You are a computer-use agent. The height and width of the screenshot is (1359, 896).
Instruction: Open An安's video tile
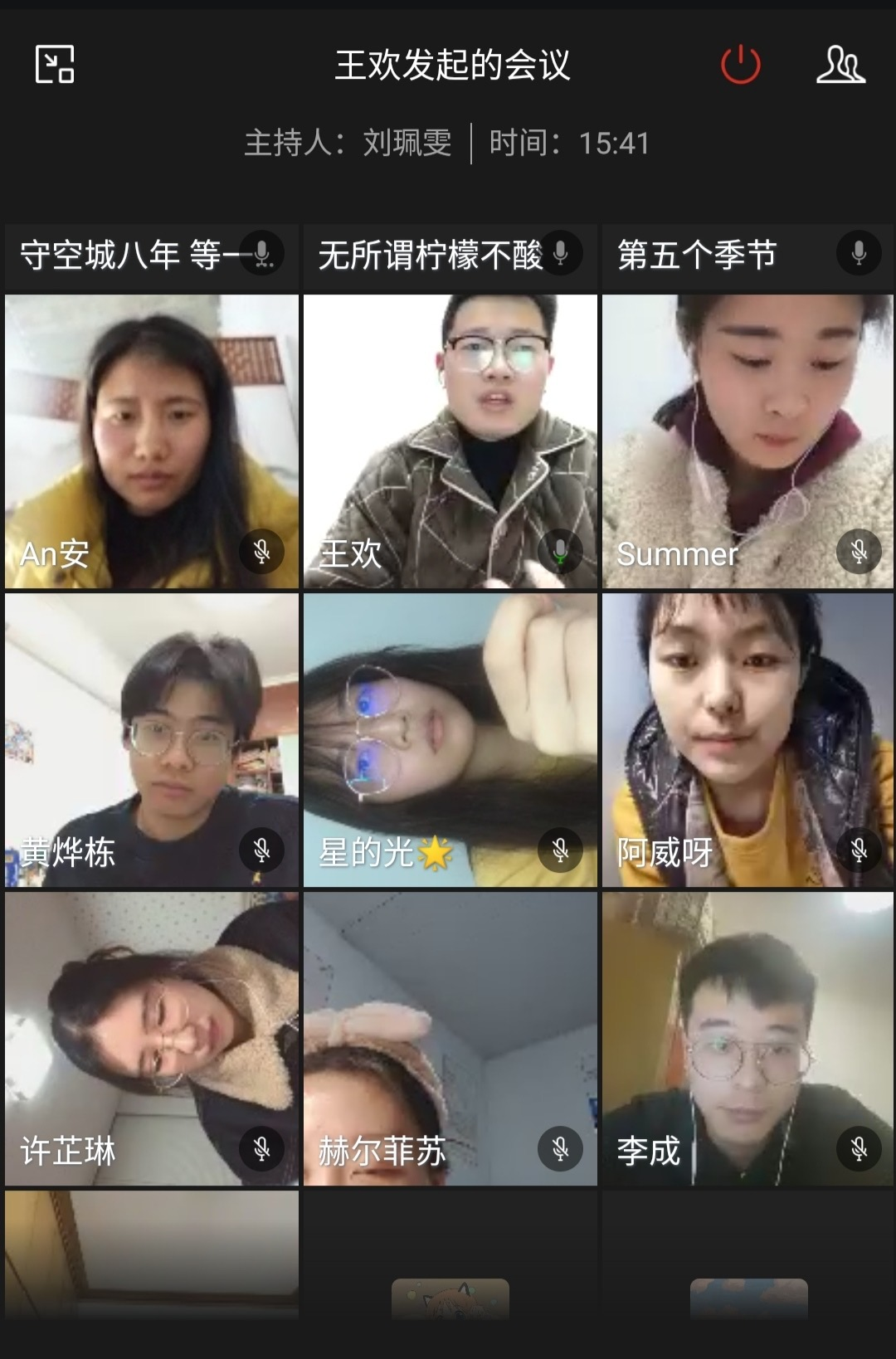(152, 441)
